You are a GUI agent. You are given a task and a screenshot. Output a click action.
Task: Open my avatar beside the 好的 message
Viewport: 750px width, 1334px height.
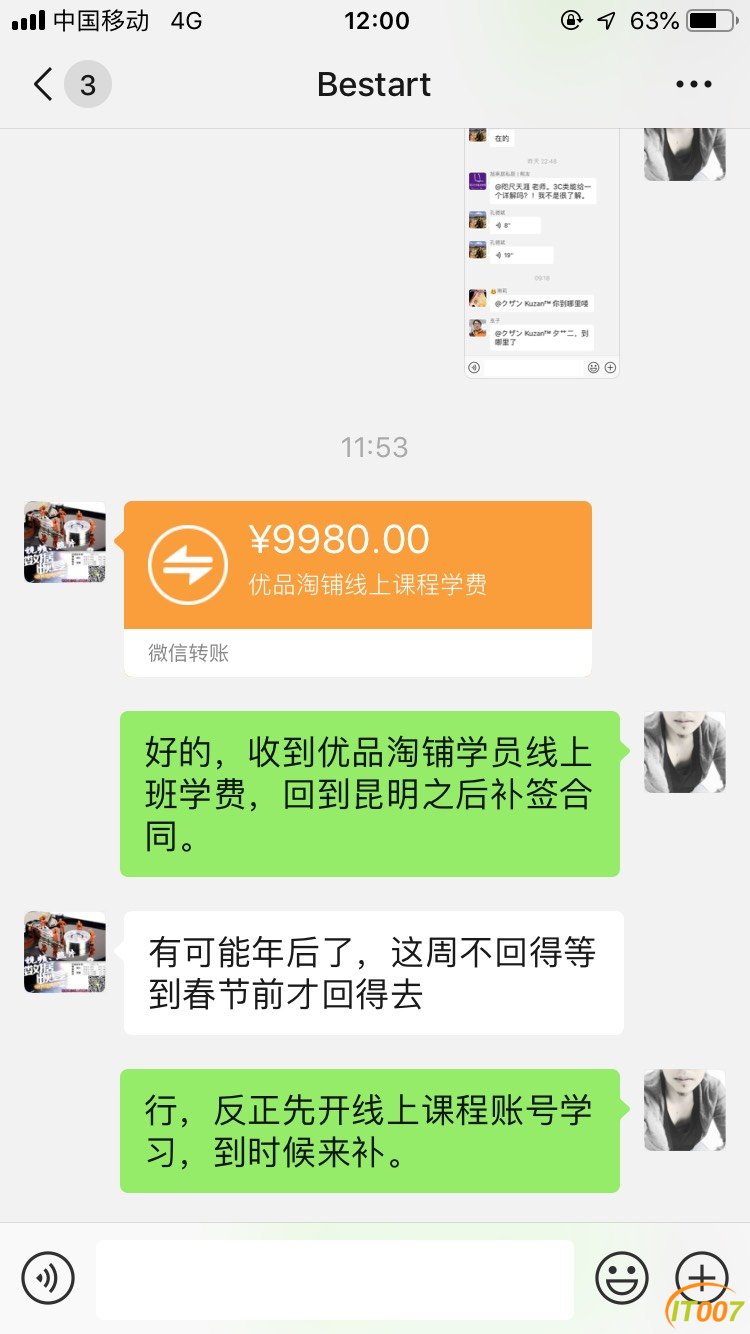685,752
